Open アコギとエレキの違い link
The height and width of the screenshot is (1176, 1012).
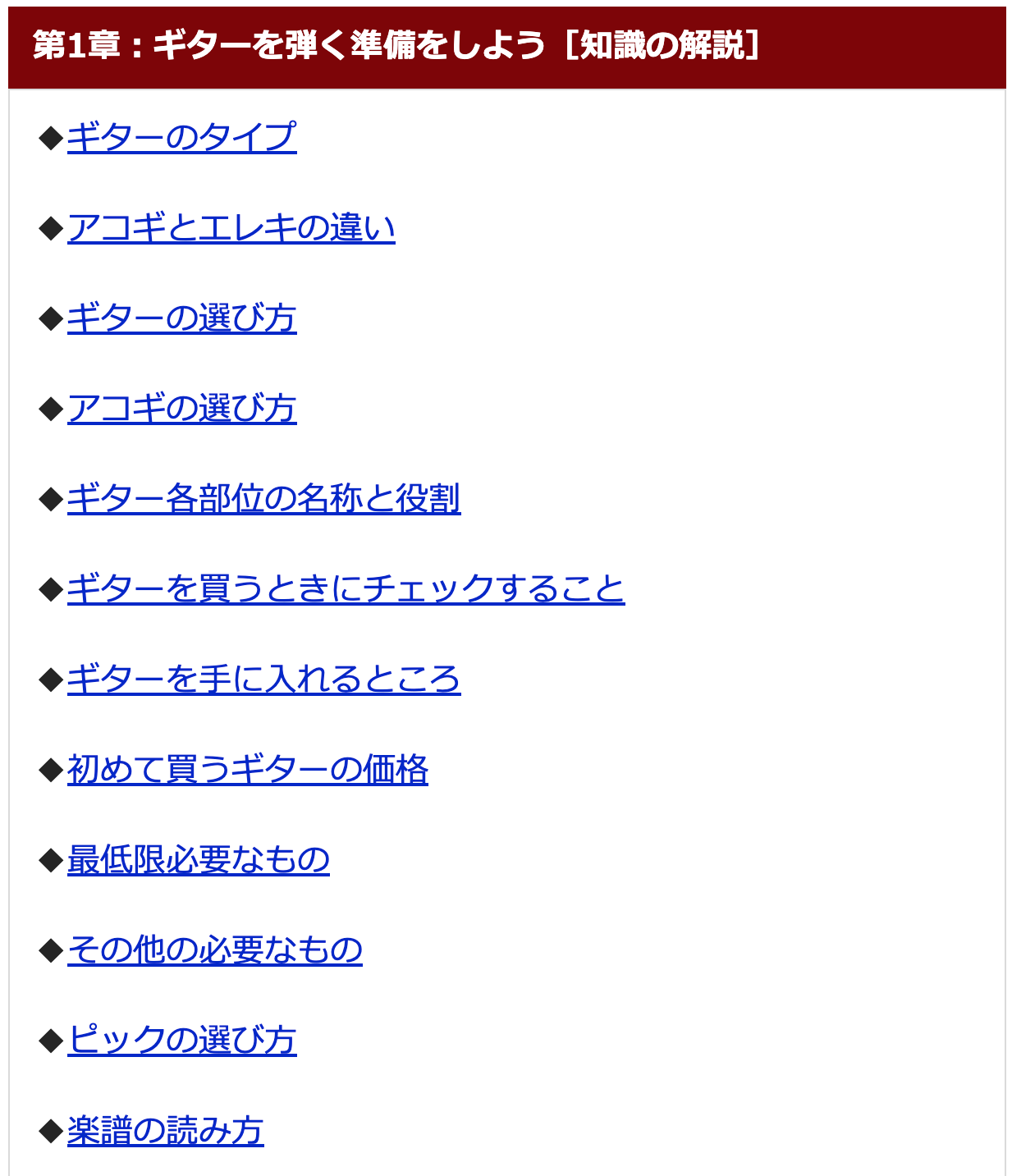[x=231, y=227]
